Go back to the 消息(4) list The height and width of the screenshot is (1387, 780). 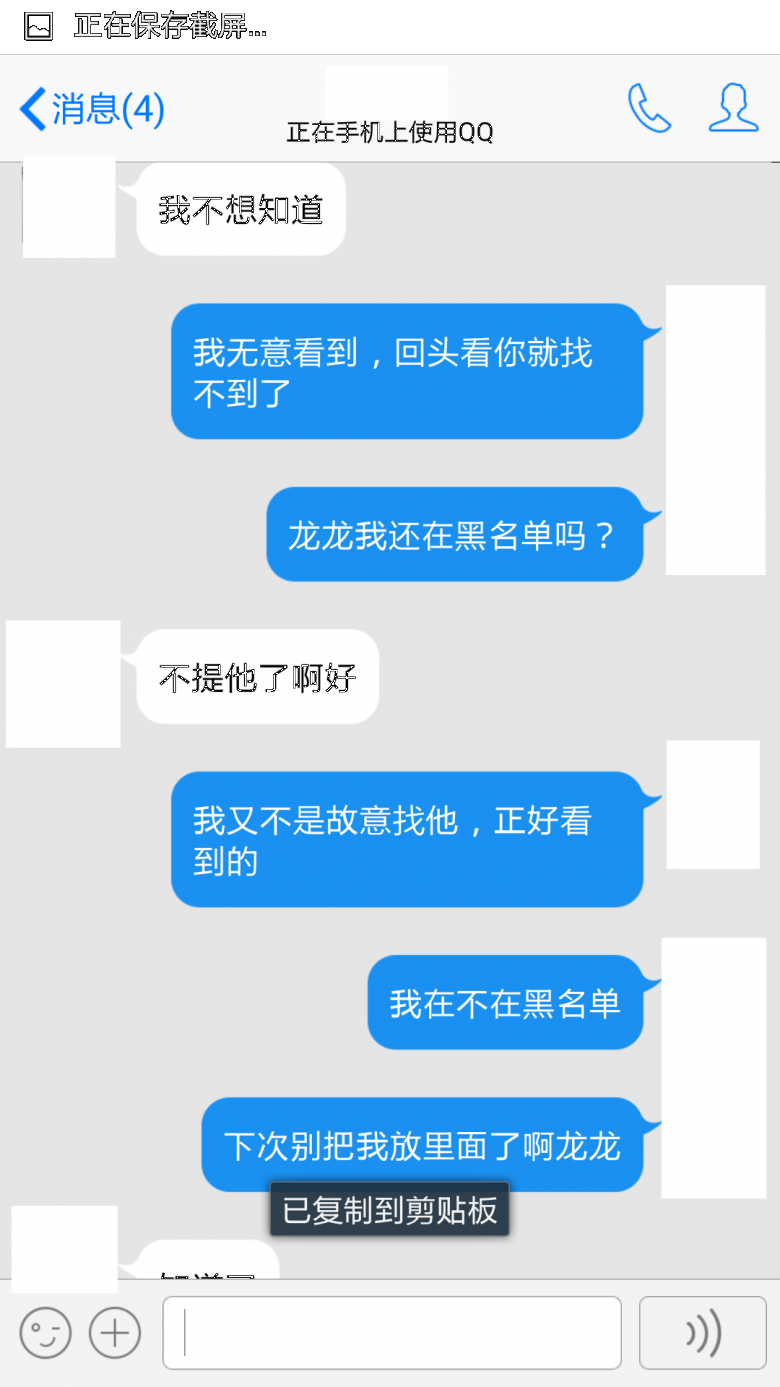coord(92,108)
